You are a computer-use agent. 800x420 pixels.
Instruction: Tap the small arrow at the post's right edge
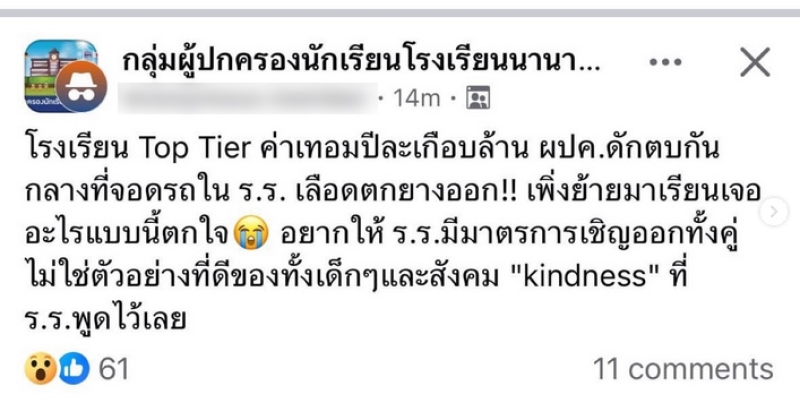tap(791, 212)
